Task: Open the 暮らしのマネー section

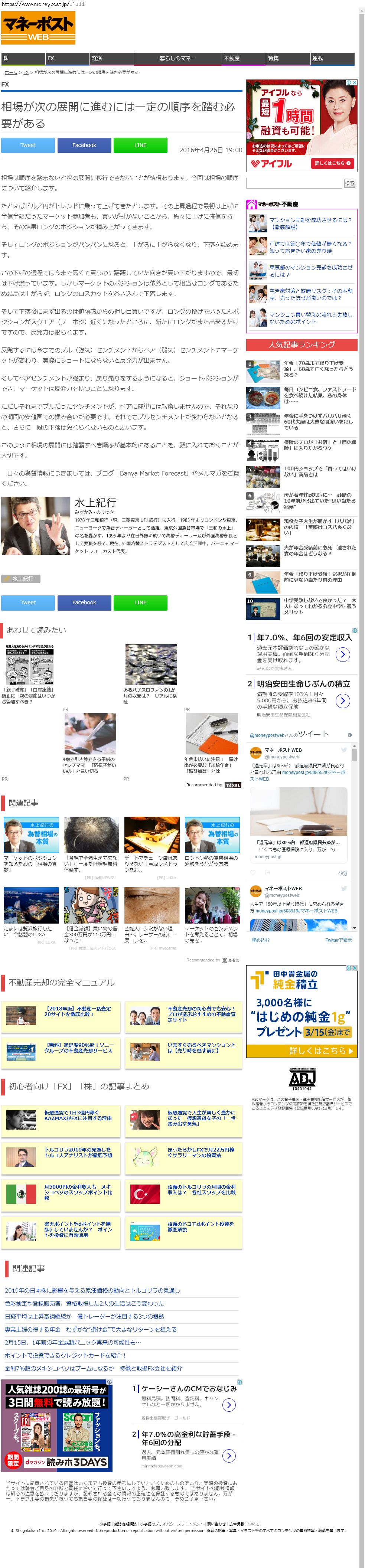Action: [177, 58]
